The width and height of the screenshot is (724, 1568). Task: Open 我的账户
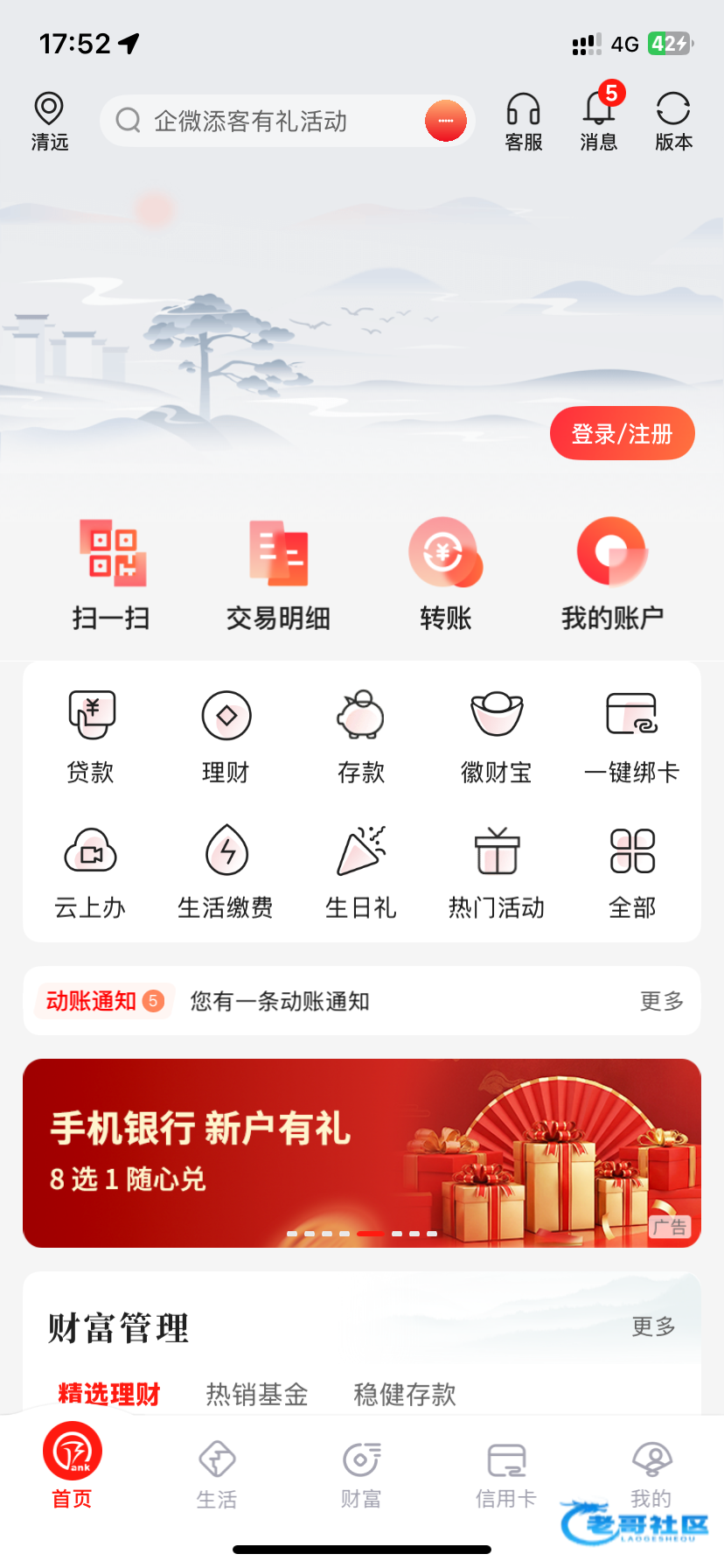612,573
